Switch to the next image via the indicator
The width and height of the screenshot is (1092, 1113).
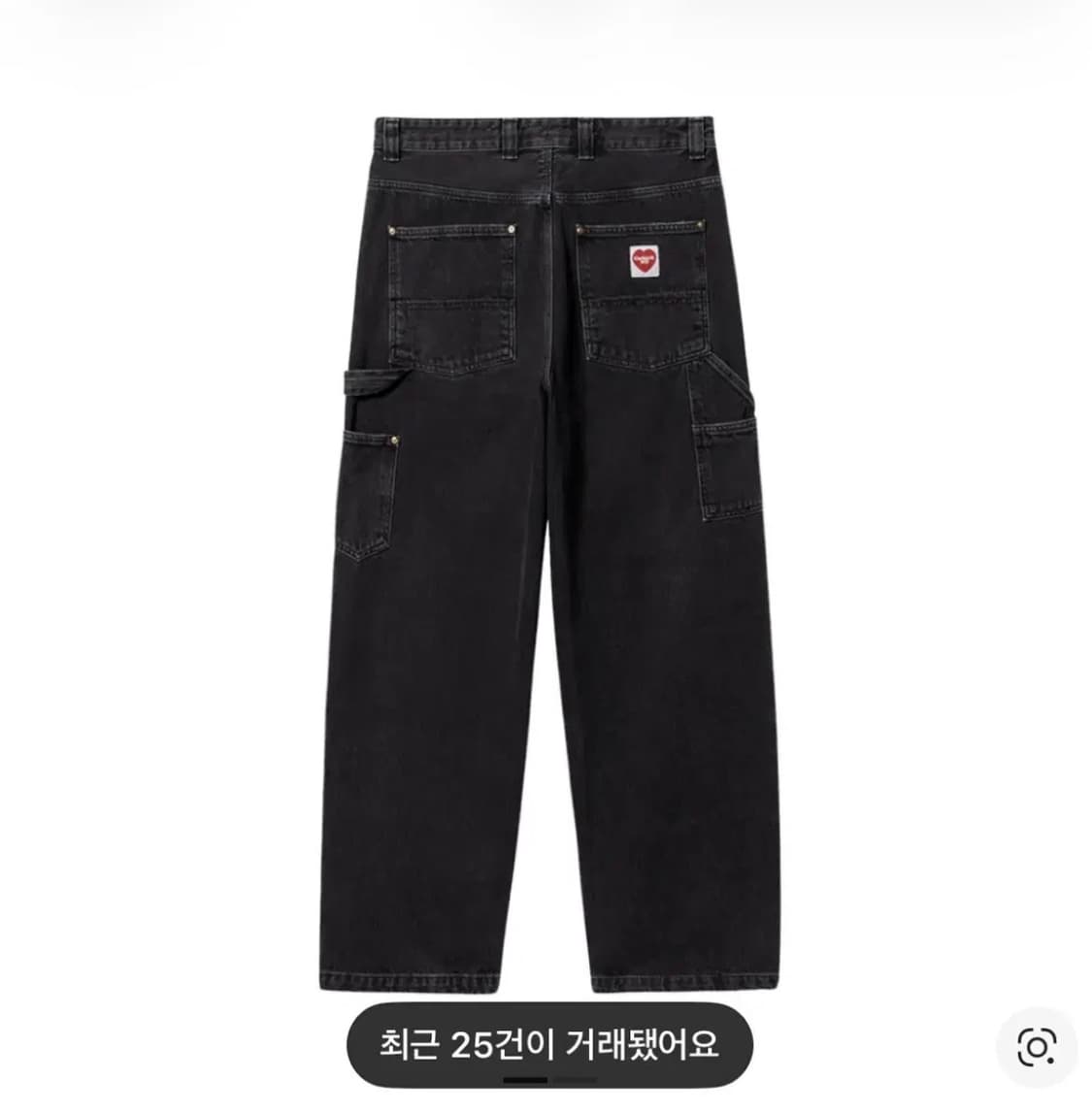[573, 1079]
